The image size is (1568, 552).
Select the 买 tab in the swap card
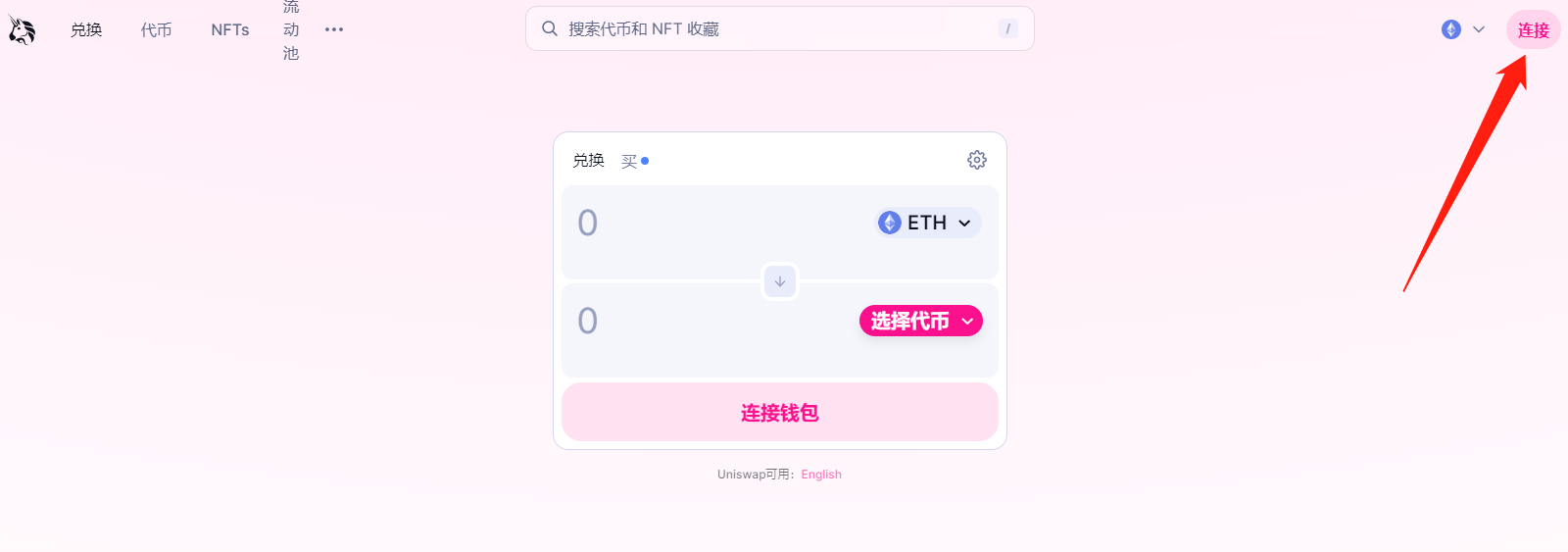pyautogui.click(x=630, y=161)
